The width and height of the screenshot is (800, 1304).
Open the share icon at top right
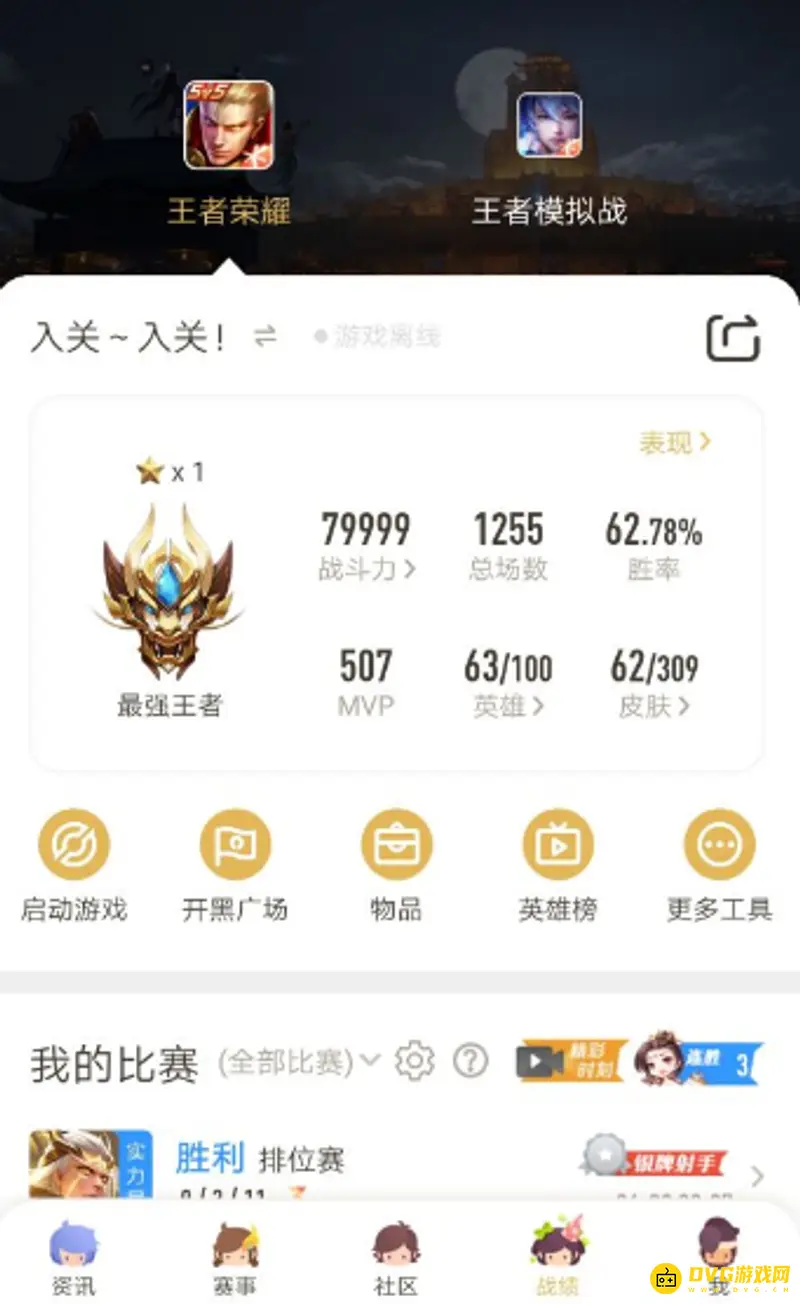735,338
